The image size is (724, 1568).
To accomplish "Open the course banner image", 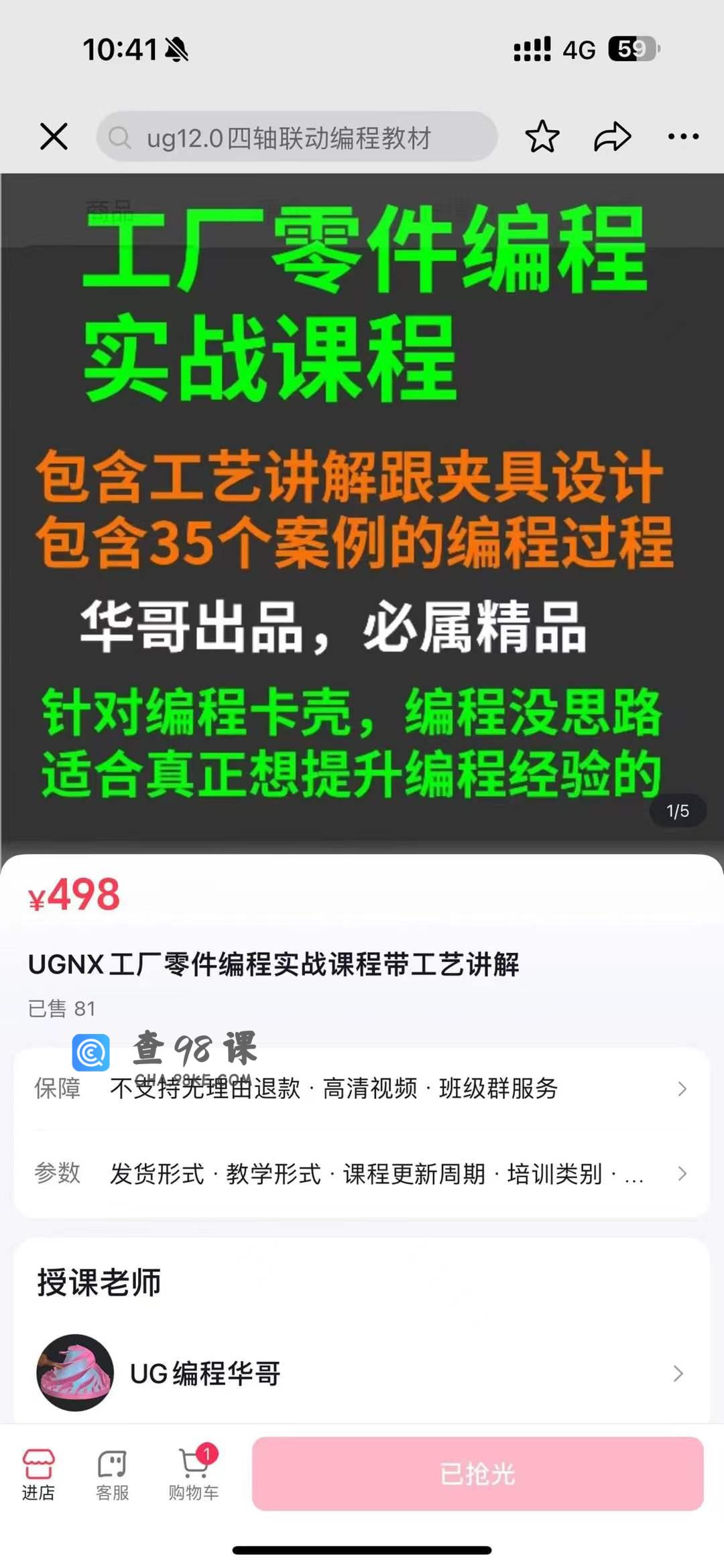I will point(362,509).
